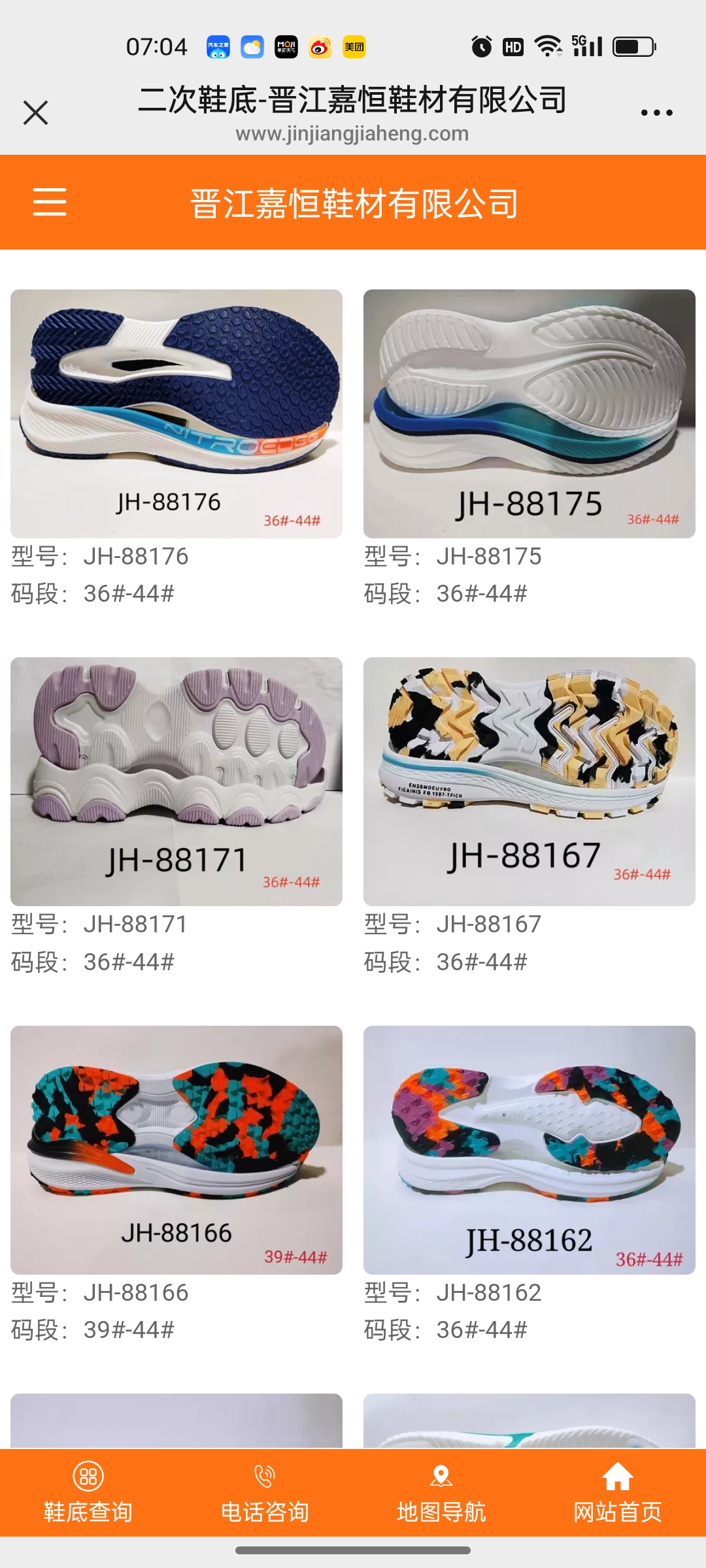This screenshot has height=1568, width=706.
Task: Open the JH-88176 shoe sole product
Action: [176, 414]
